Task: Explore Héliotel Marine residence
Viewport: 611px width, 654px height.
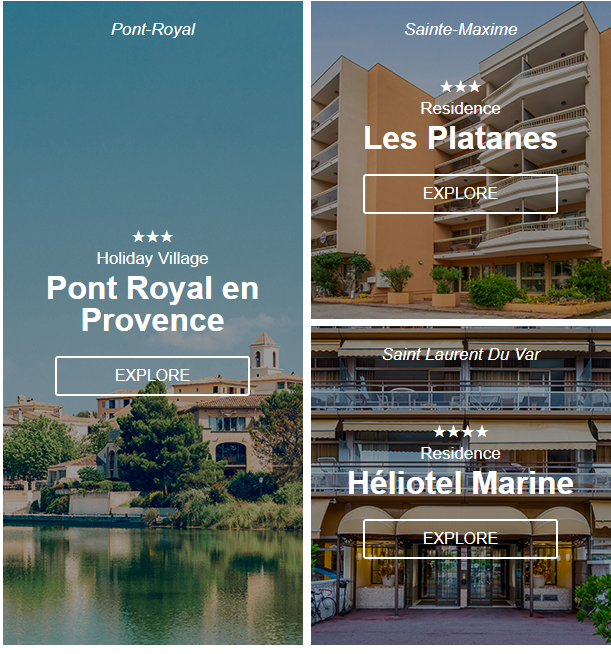Action: (x=460, y=539)
